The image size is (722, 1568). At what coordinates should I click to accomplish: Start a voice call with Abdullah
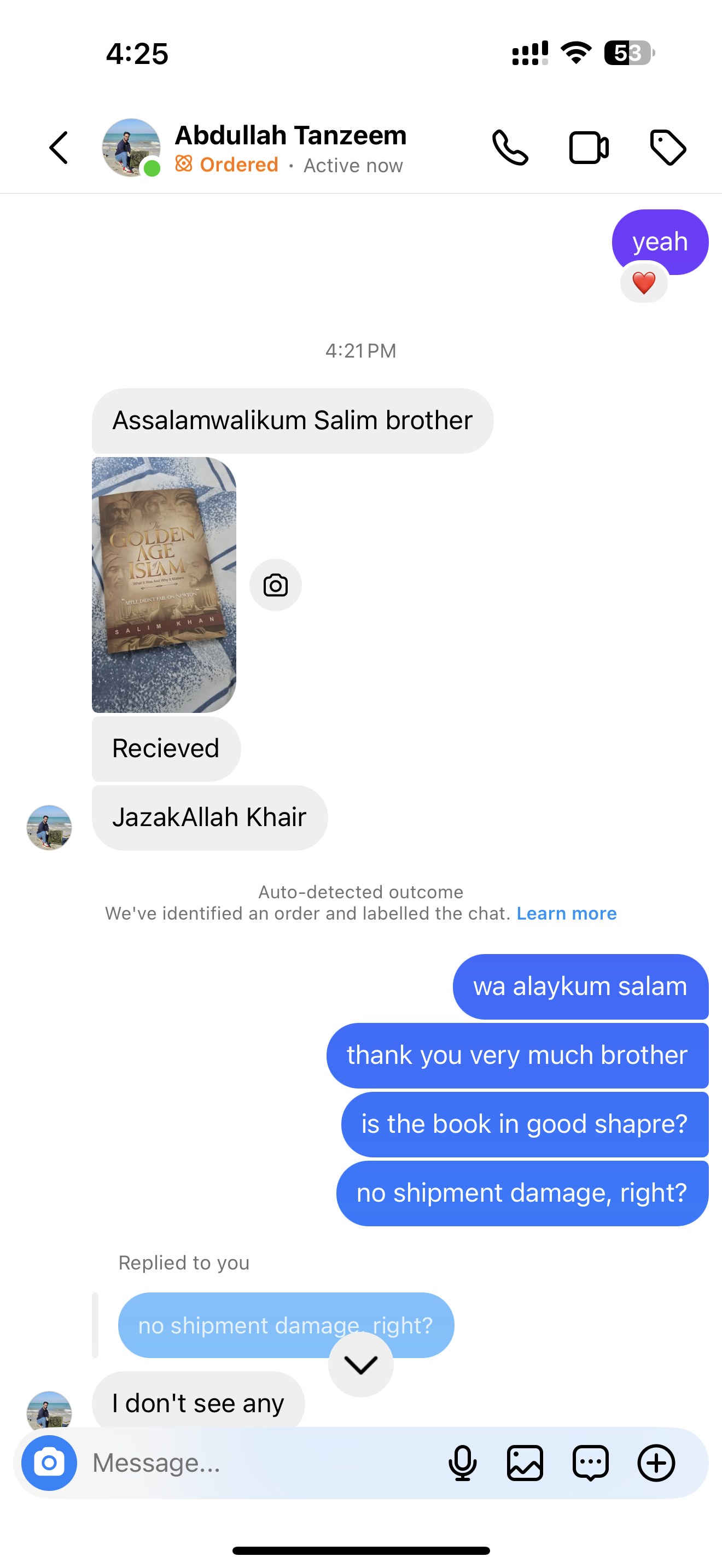[510, 148]
